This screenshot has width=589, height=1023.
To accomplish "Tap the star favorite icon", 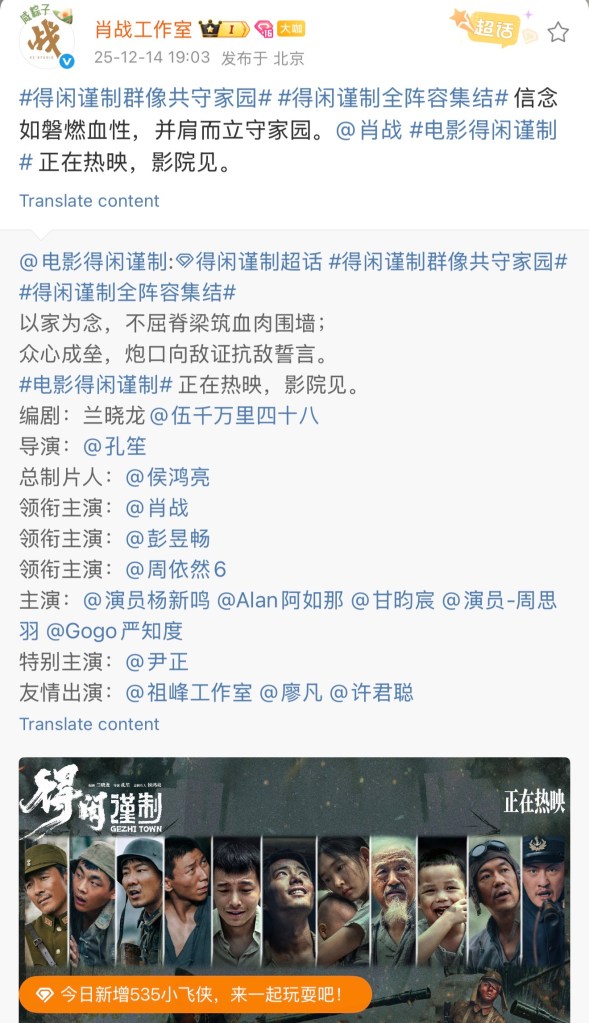I will tap(558, 32).
